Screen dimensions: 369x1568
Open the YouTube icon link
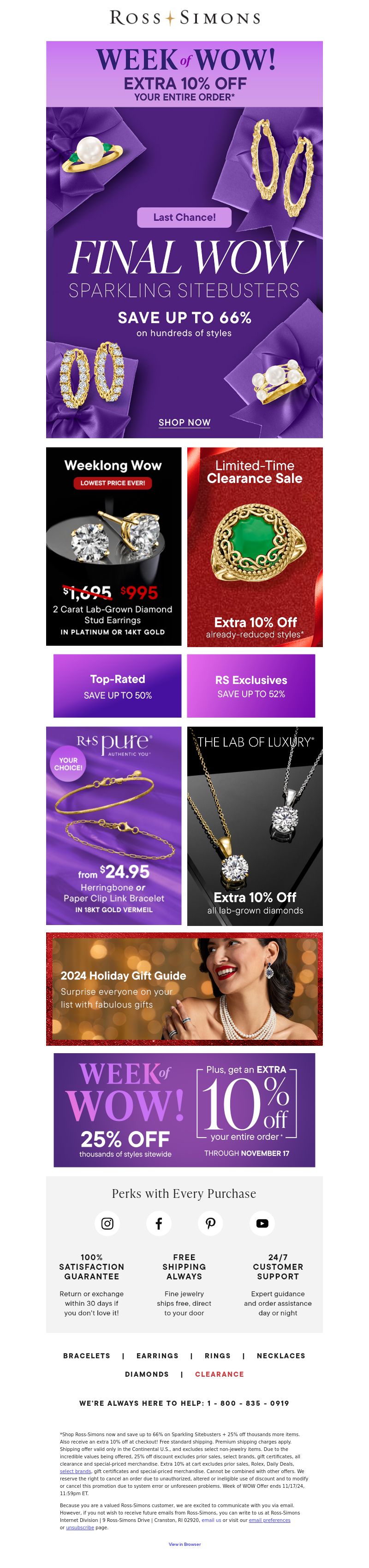click(x=262, y=1223)
